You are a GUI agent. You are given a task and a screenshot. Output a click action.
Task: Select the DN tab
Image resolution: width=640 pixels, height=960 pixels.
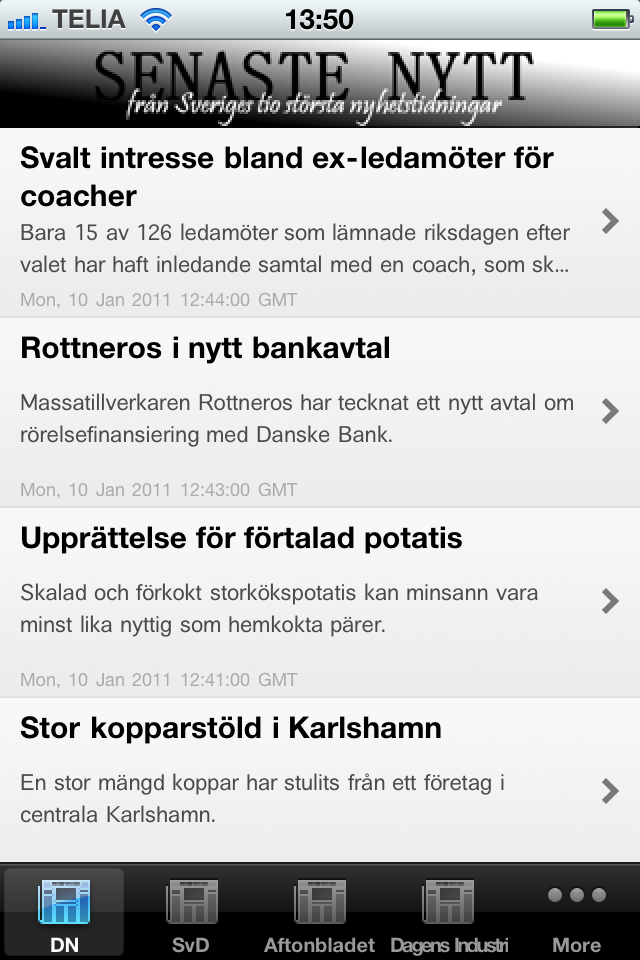[64, 912]
